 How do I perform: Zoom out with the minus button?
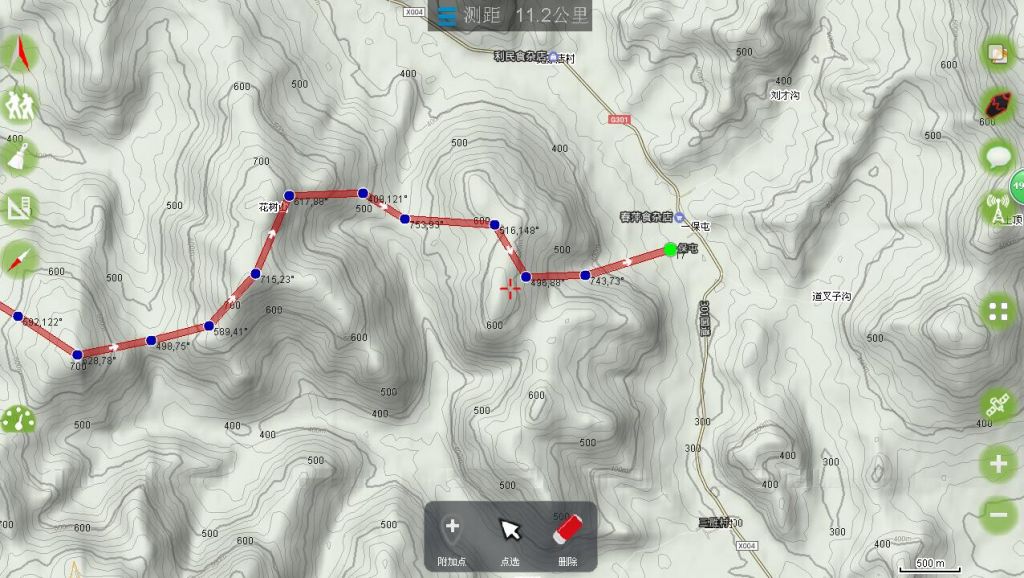[x=997, y=515]
